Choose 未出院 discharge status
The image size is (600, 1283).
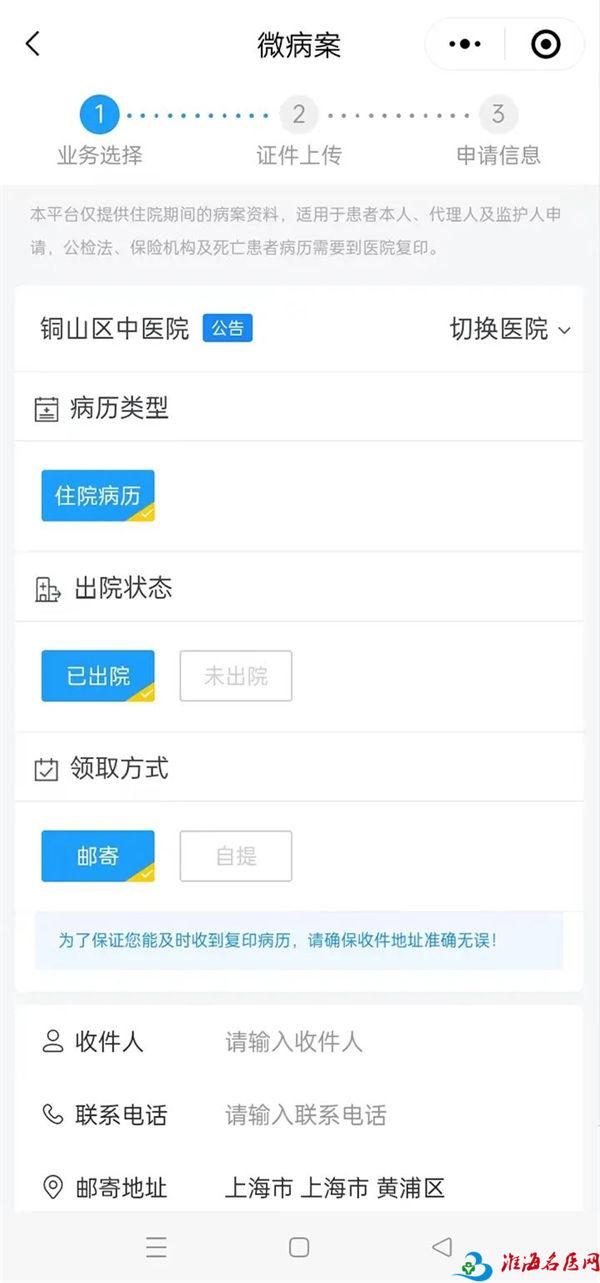236,676
